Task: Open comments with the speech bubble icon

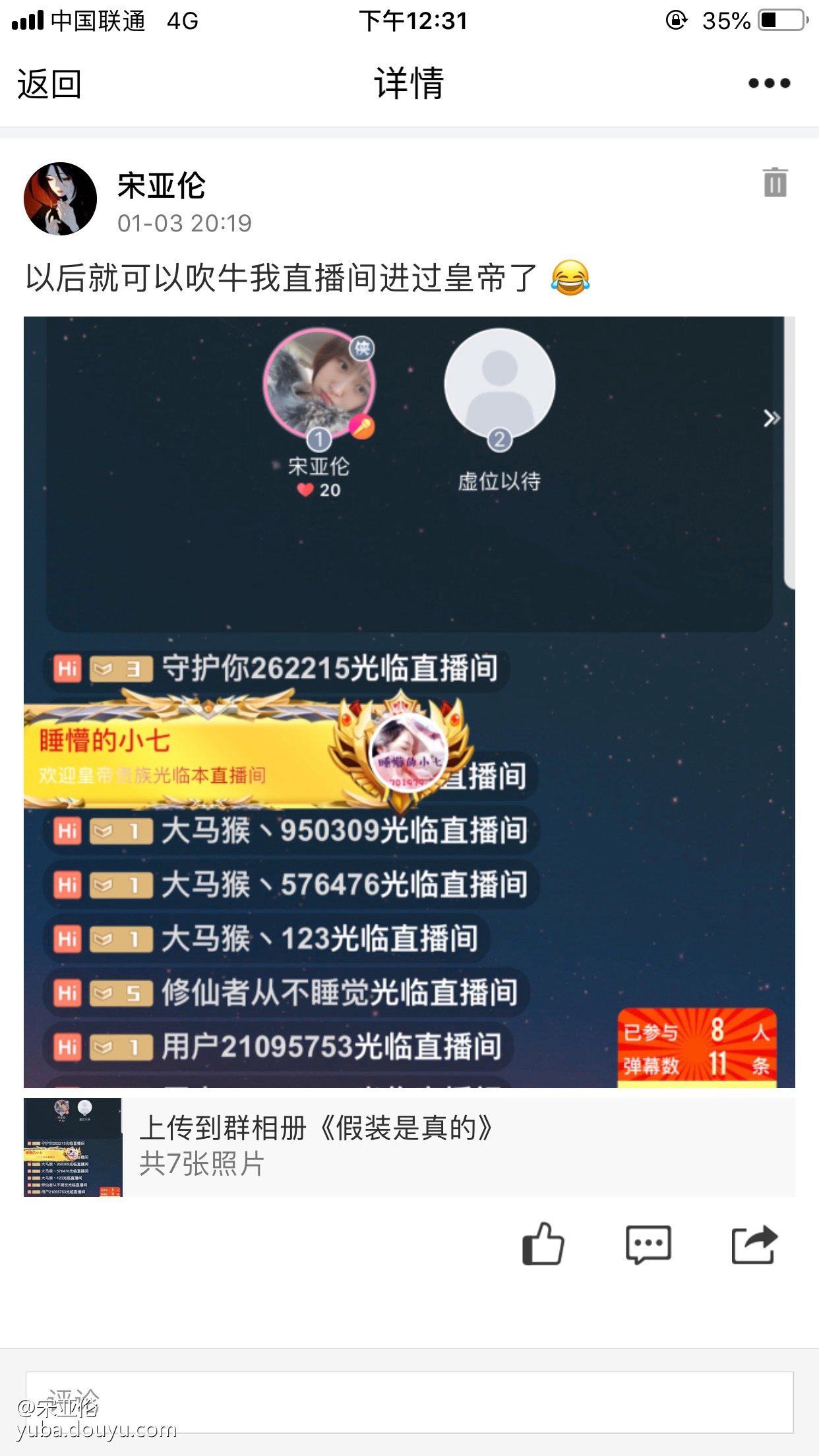Action: [648, 1244]
